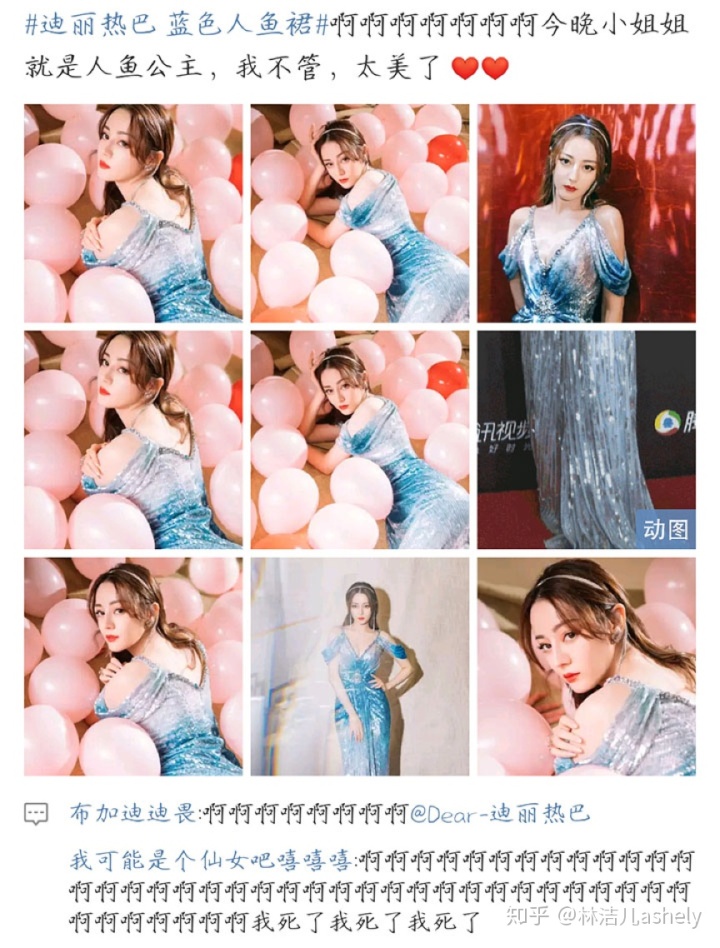Tap the comment bubble icon
720x948 pixels.
click(x=36, y=813)
